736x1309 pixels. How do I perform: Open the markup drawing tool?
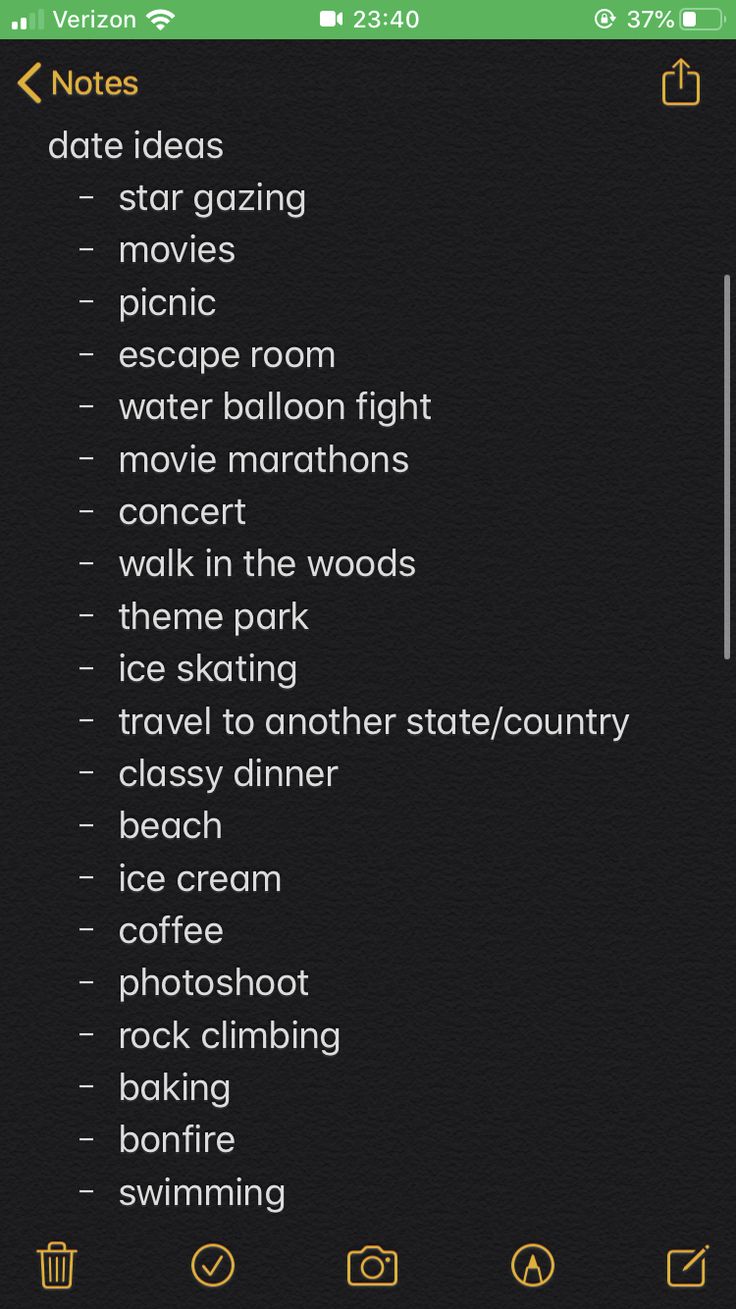[x=532, y=1265]
